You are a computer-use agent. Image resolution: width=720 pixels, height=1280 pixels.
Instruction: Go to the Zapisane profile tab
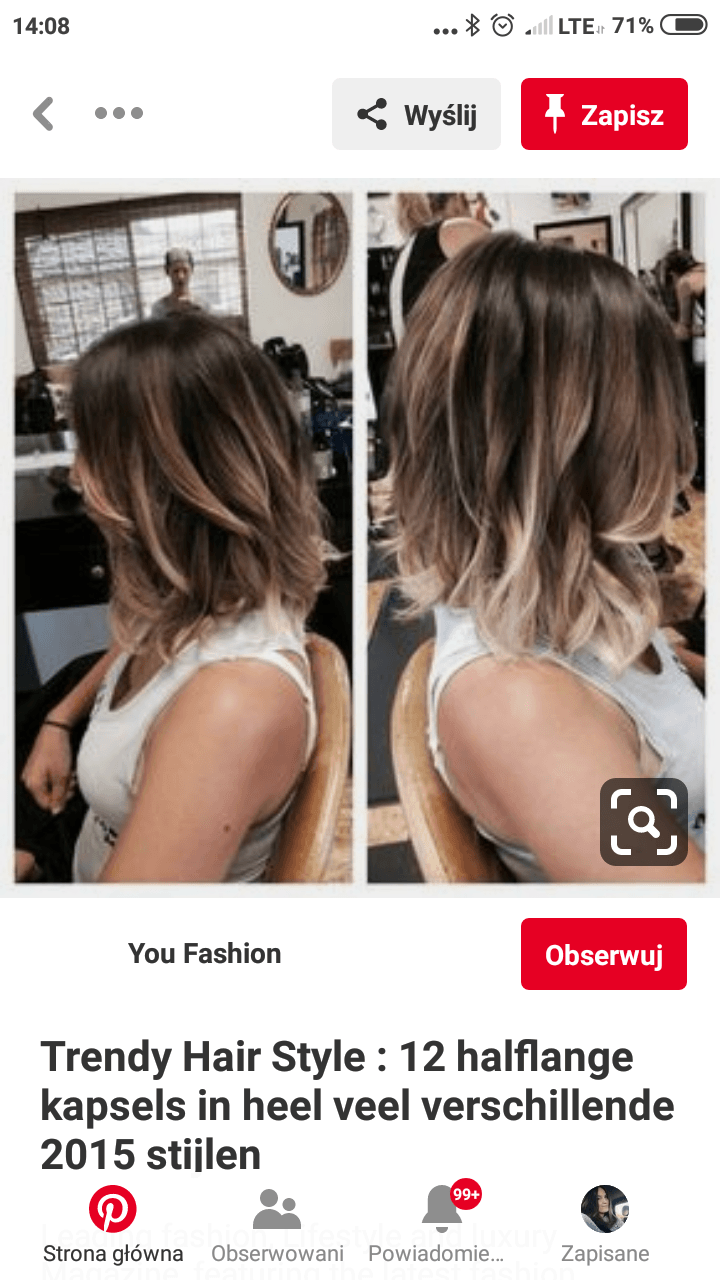[x=605, y=1225]
